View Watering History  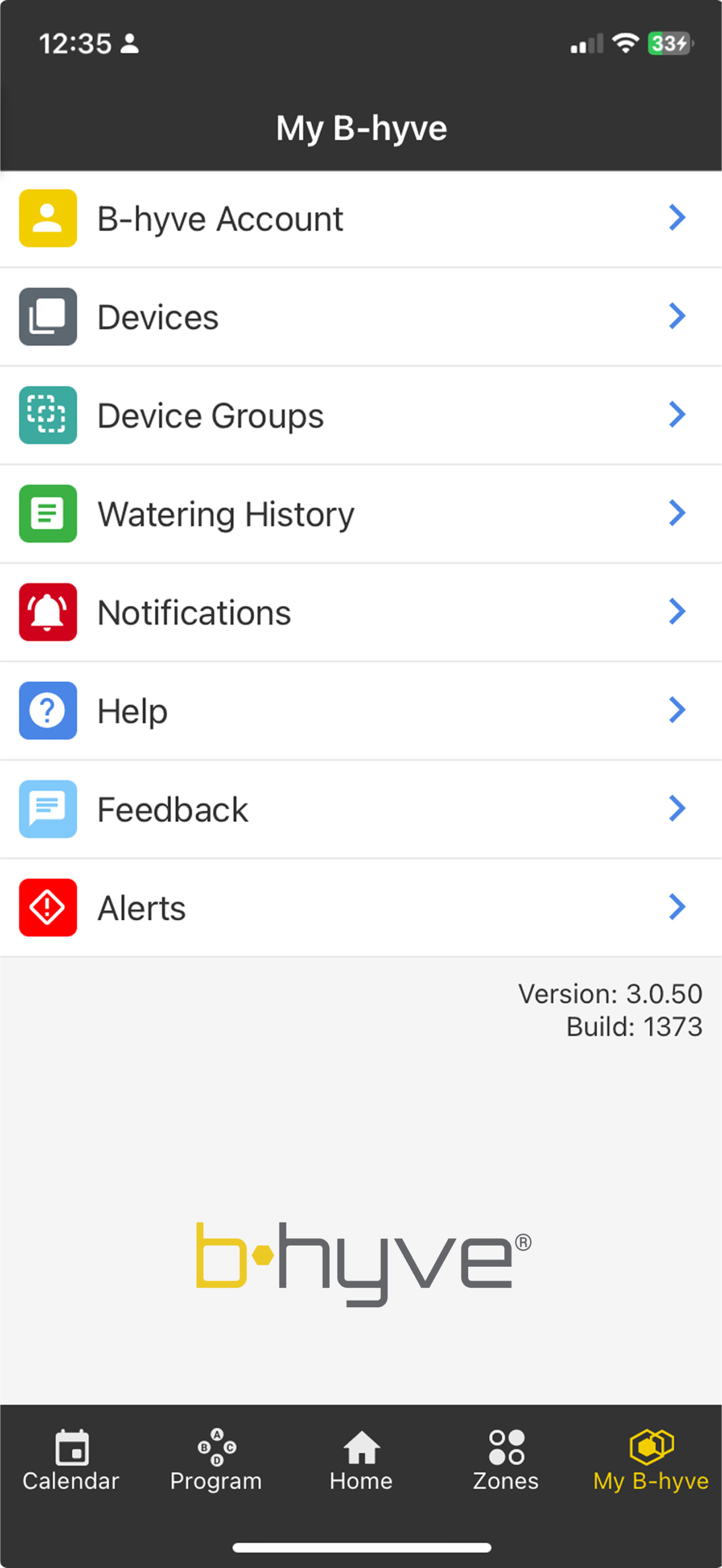360,514
